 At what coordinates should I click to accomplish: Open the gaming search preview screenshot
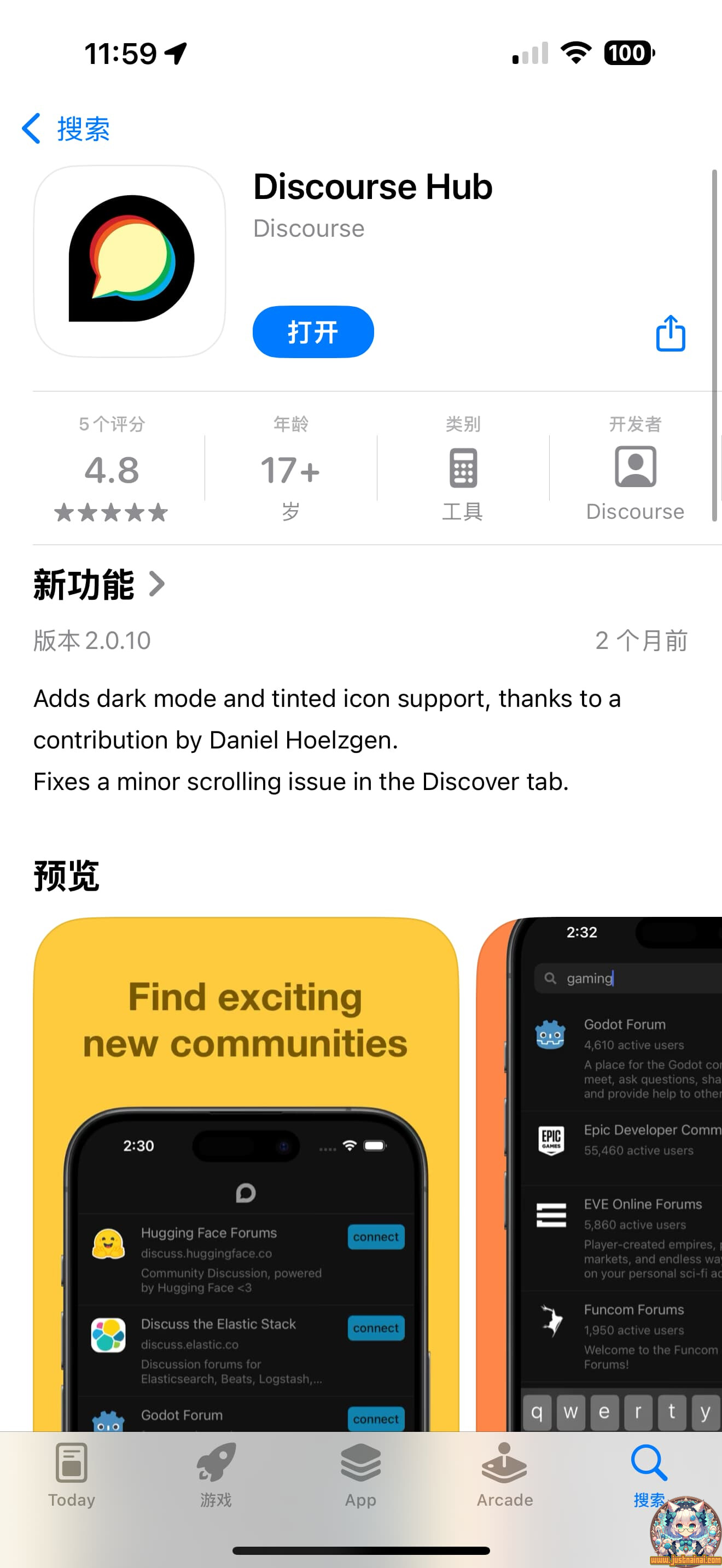point(599,1174)
